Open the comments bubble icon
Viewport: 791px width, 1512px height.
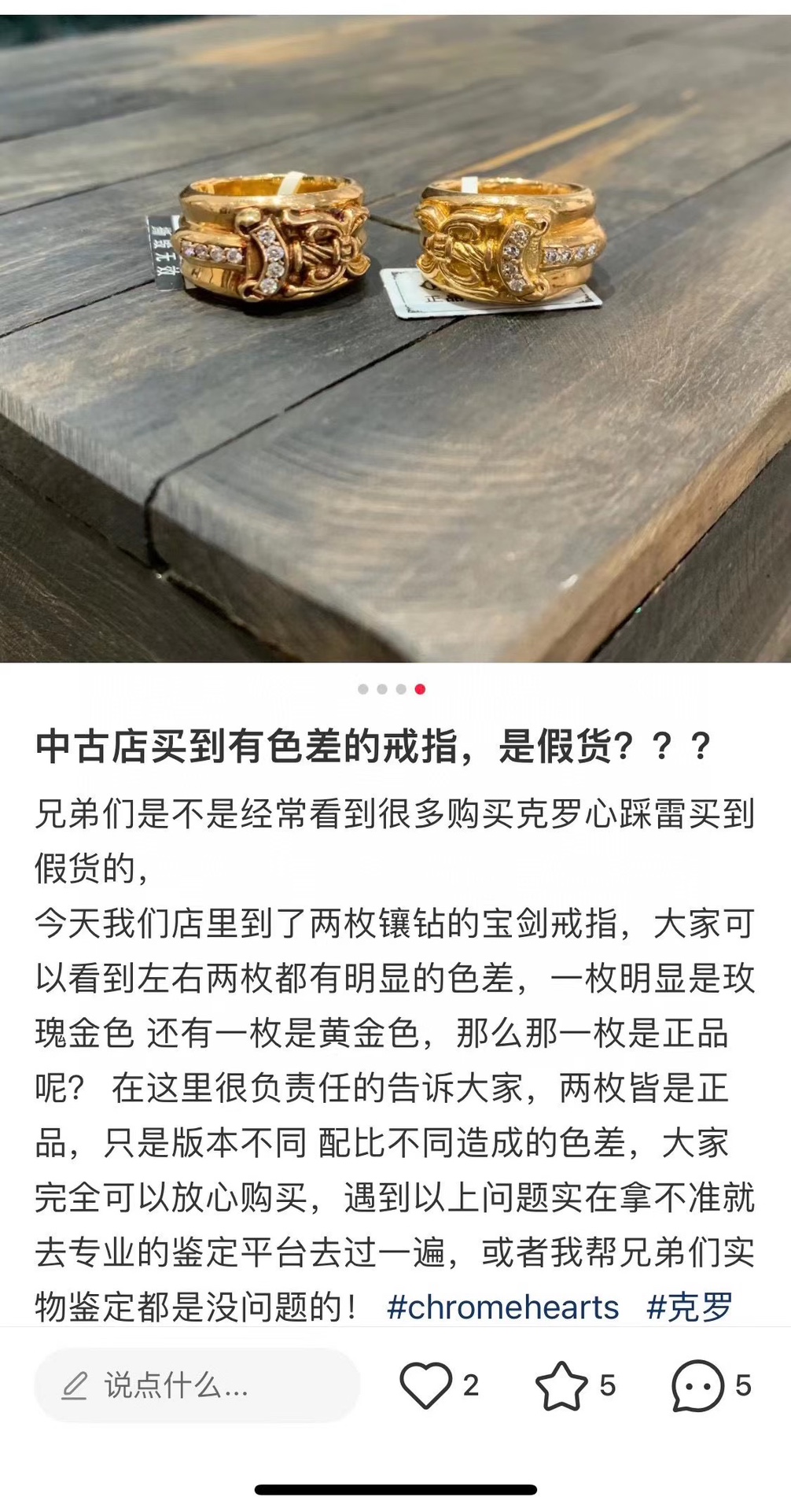coord(697,1385)
